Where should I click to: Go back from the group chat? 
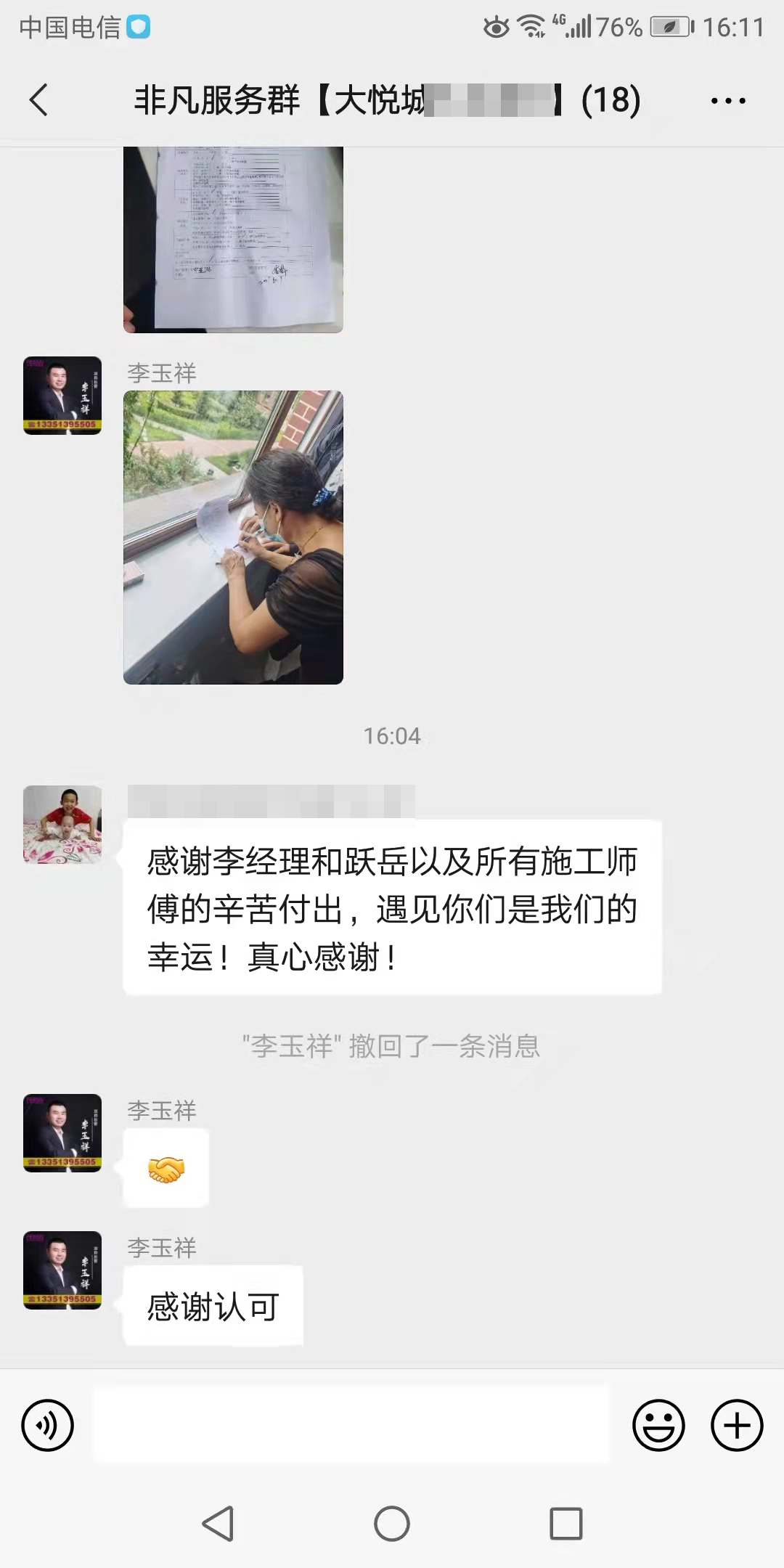pyautogui.click(x=39, y=99)
